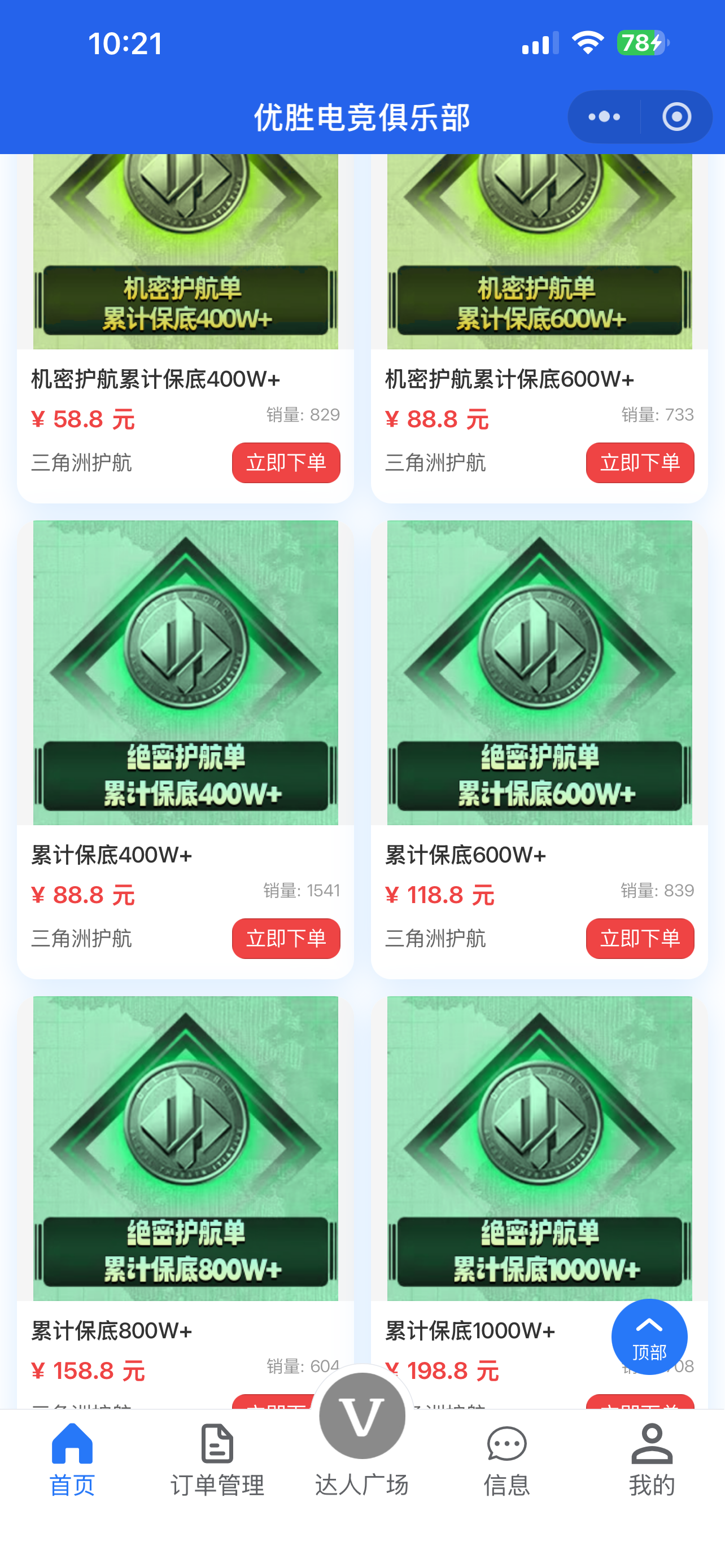Order 机密护航累计保底600W+ now
Screen dimensions: 725x1568
[639, 463]
